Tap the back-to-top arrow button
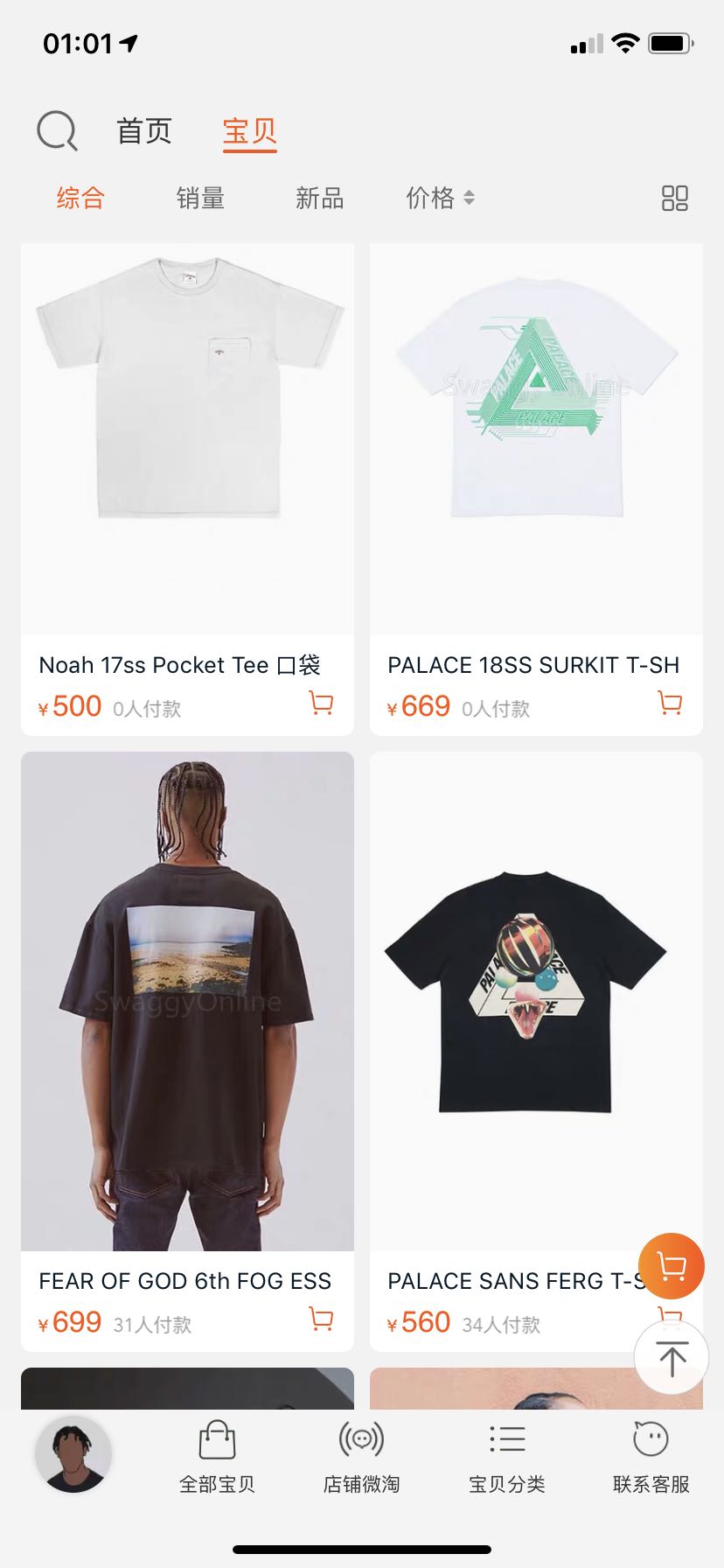The width and height of the screenshot is (724, 1568). 672,1358
